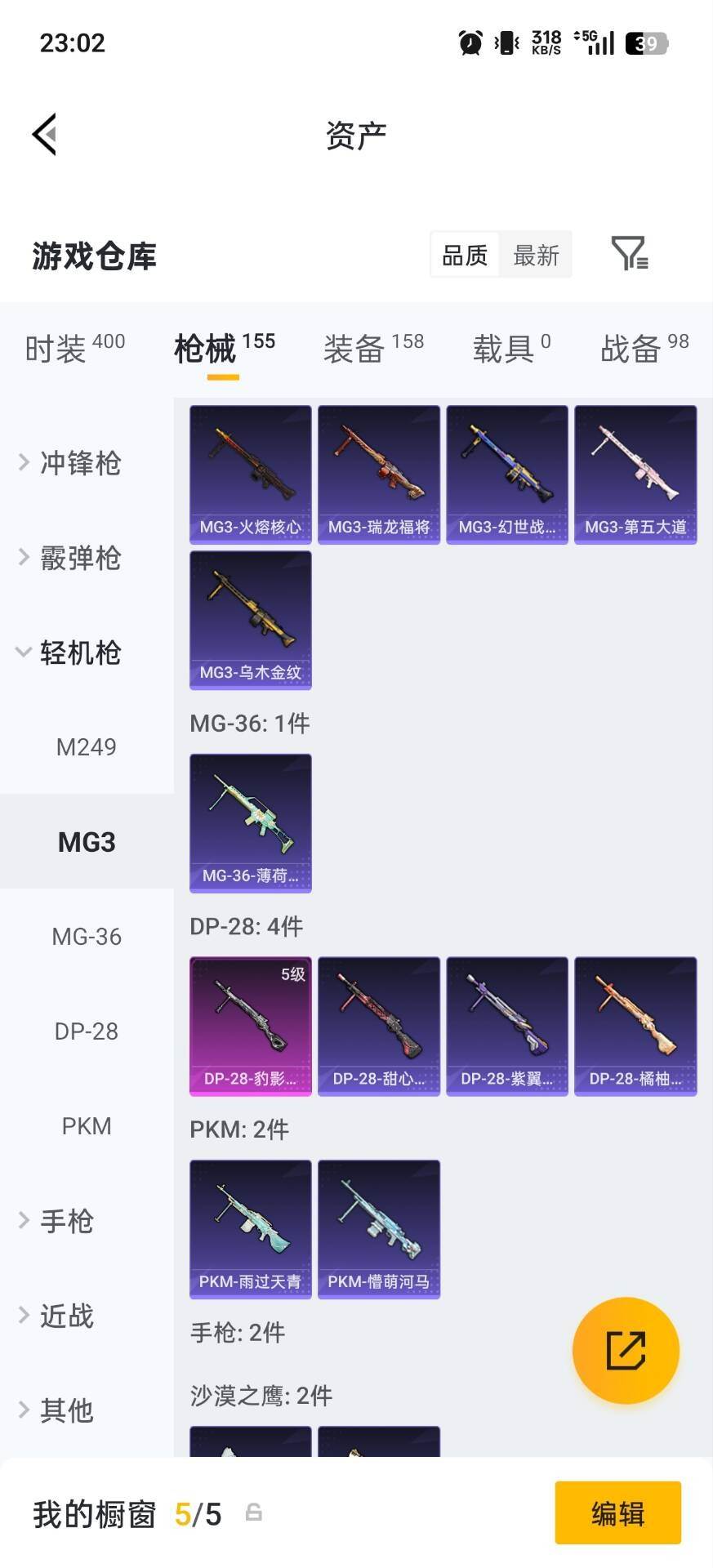This screenshot has height=1568, width=713.
Task: Select M249 in the sidebar
Action: 87,746
